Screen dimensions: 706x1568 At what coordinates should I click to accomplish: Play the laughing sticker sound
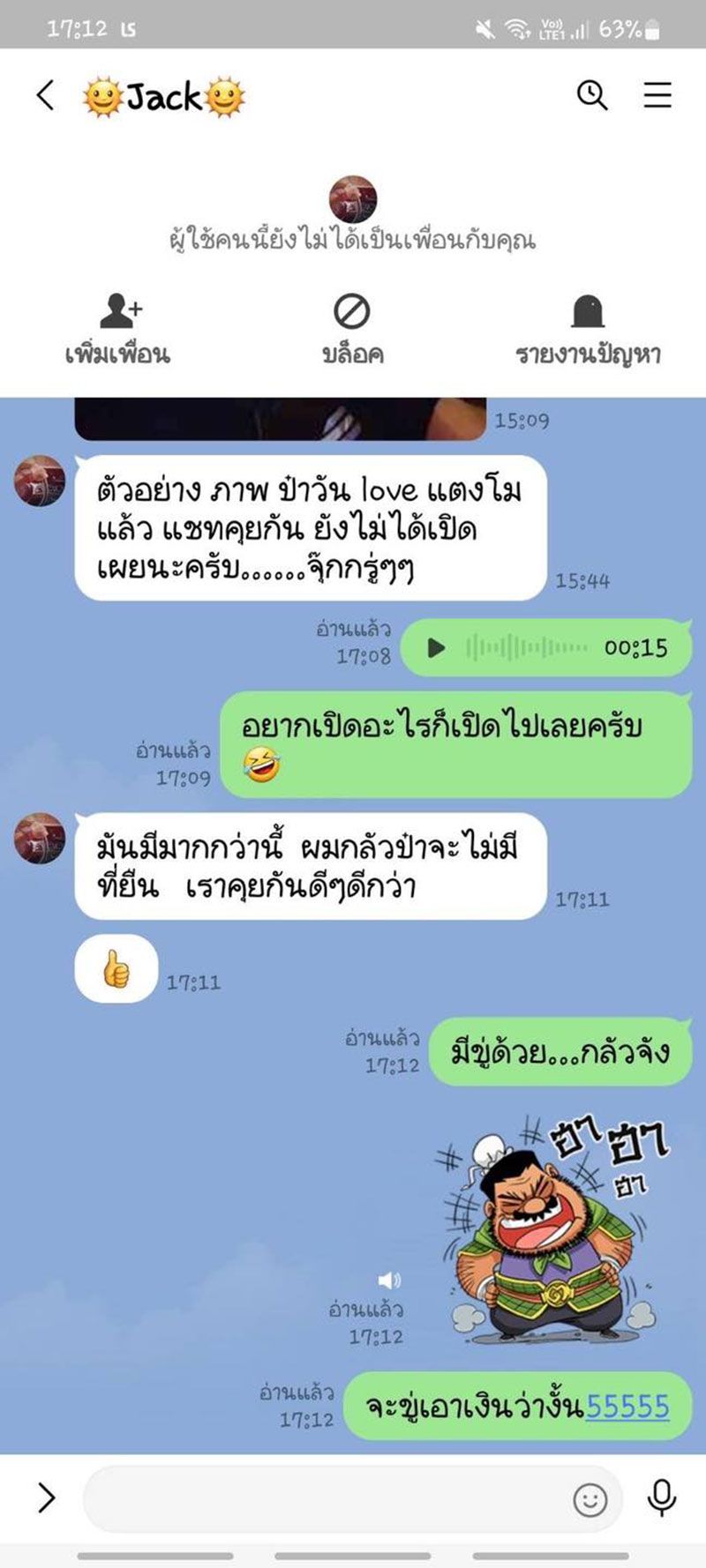389,1280
